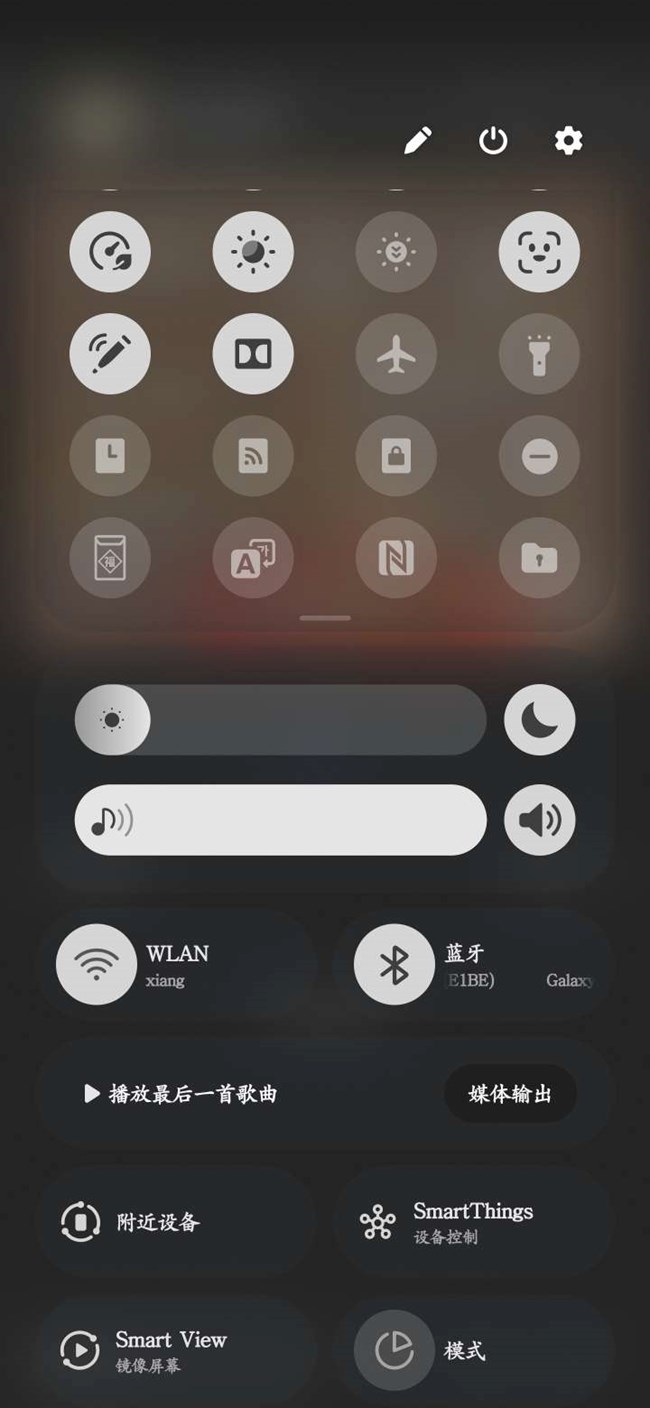Screen dimensions: 650x1408
Task: Enable Do Not Disturb
Action: (539, 456)
